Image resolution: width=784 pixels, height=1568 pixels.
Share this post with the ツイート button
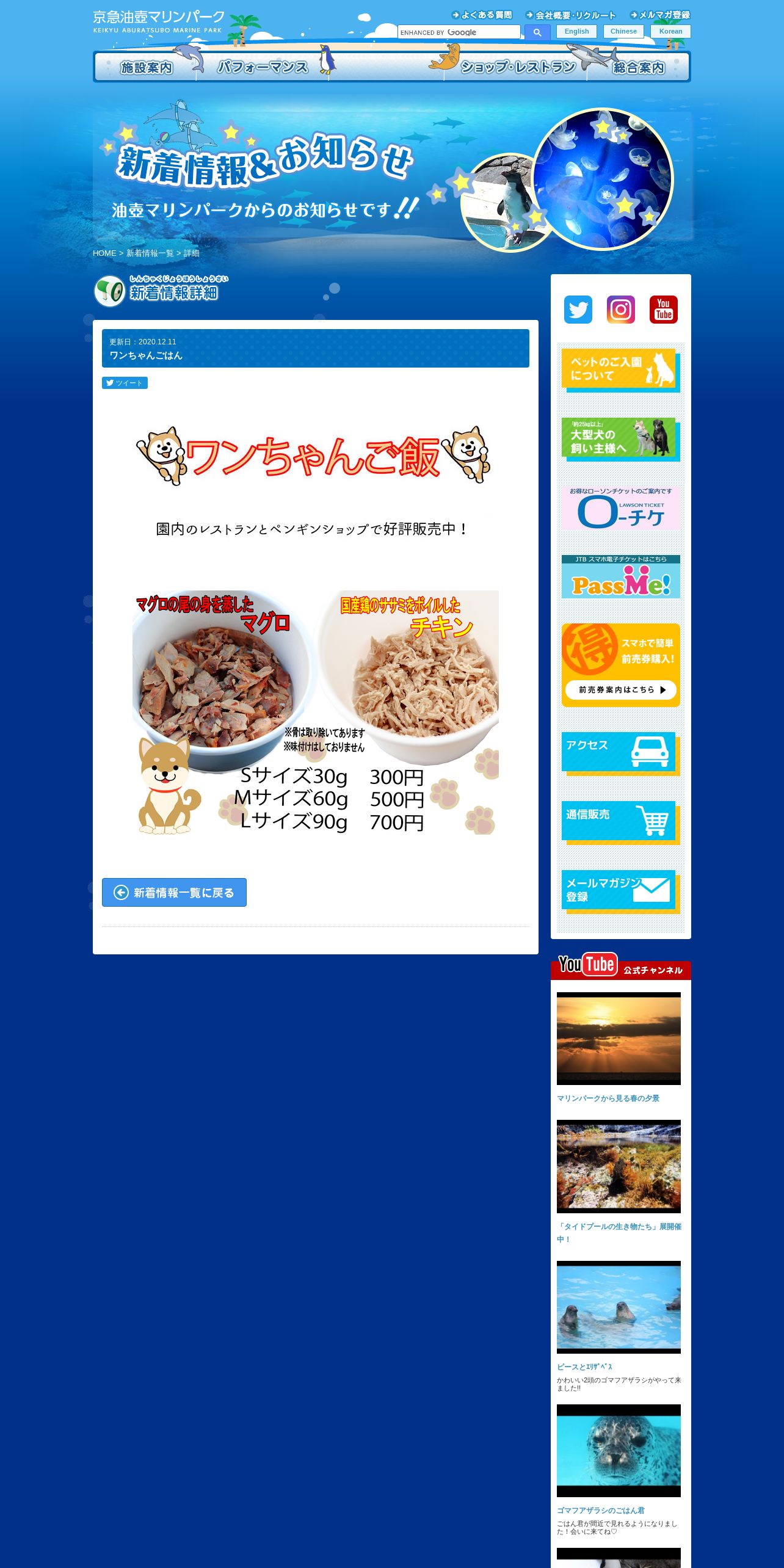point(125,383)
